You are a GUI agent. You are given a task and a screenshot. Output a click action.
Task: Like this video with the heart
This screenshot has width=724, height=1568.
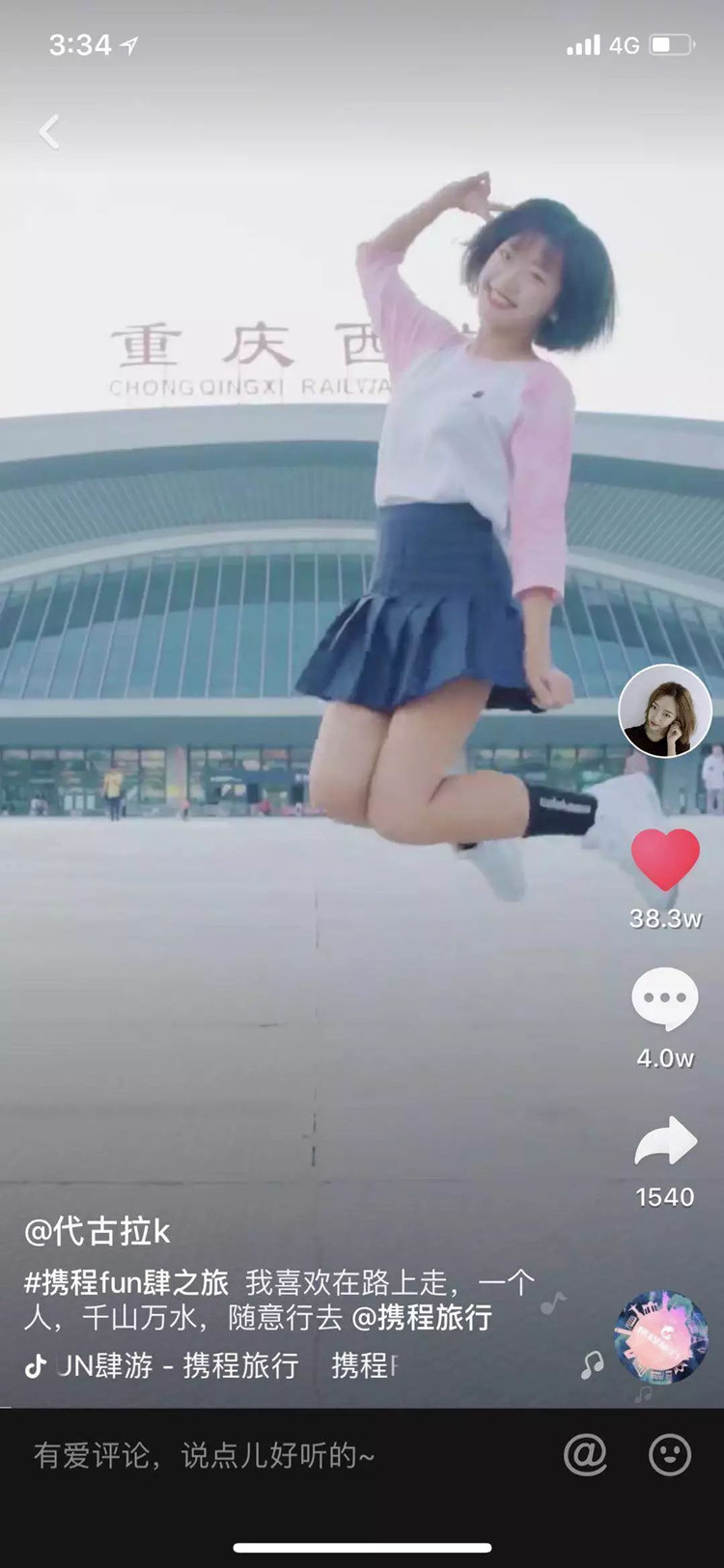click(665, 859)
